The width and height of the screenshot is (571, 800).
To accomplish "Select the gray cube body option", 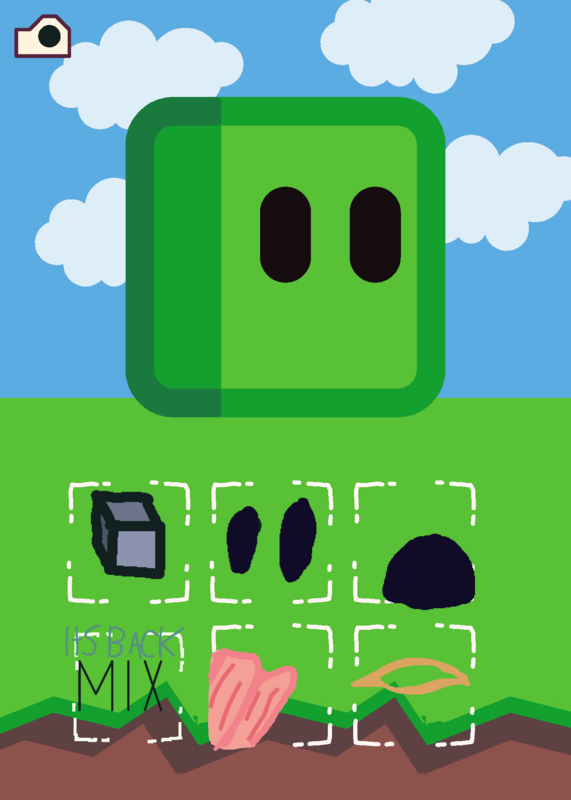I will tap(129, 542).
